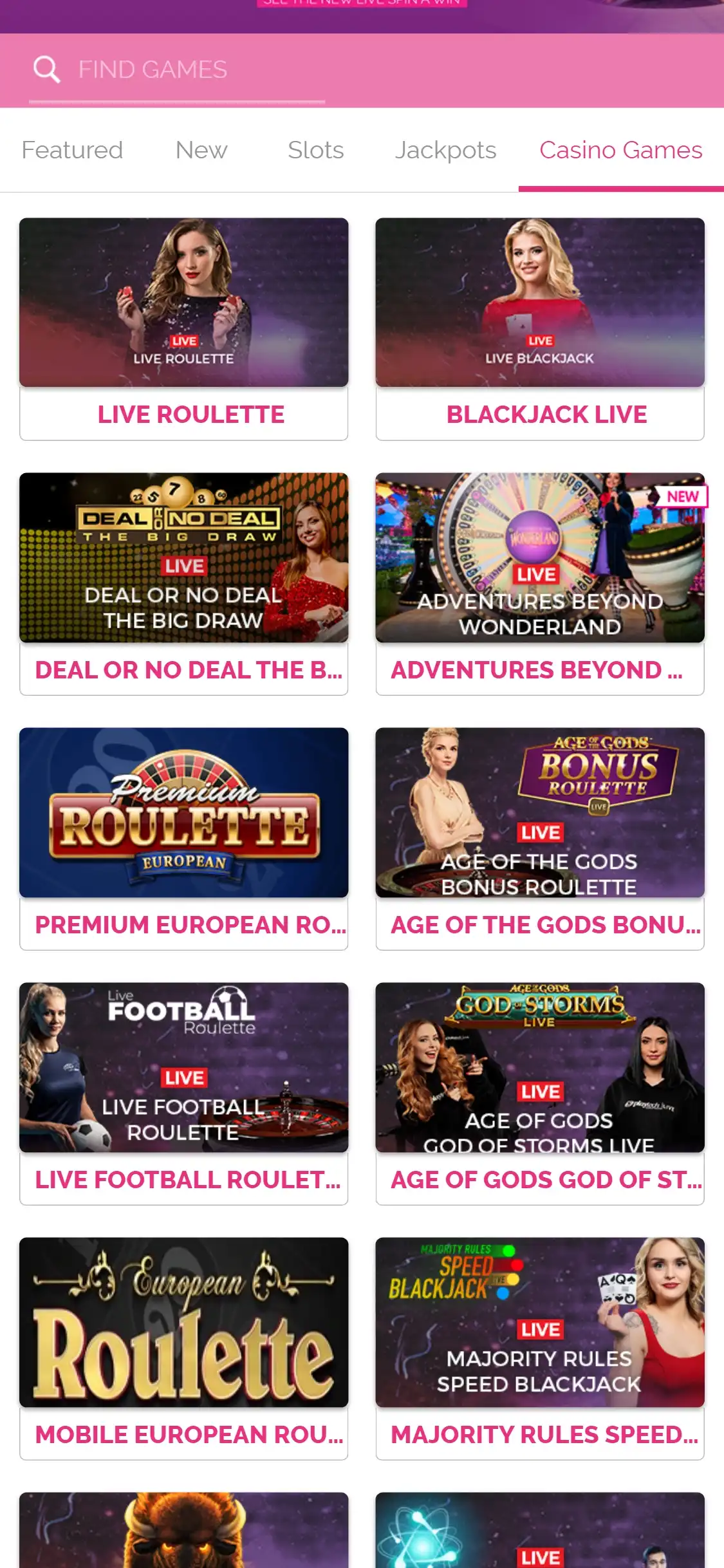
Task: Open the New games tab
Action: 201,150
